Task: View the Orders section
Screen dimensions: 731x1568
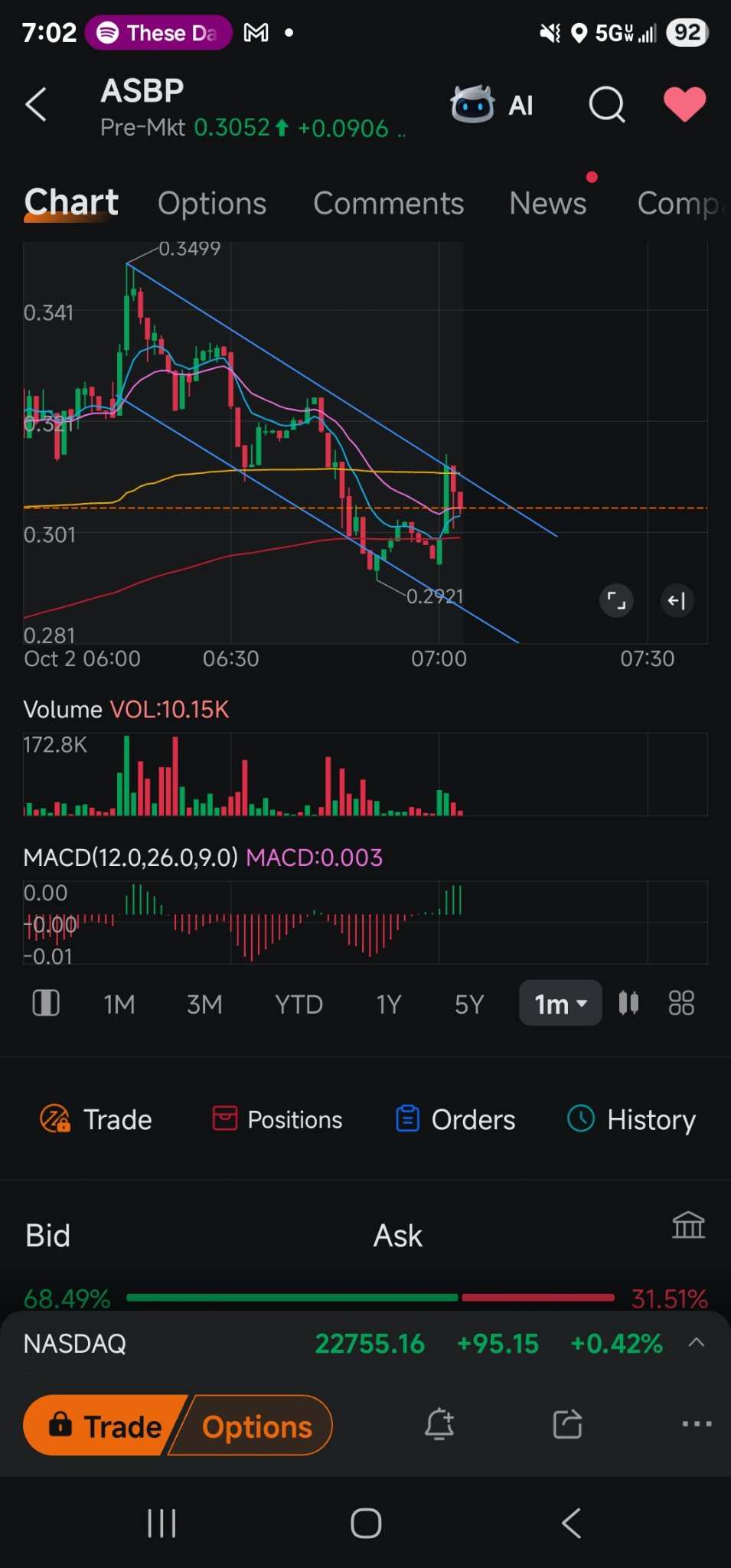Action: coord(455,1119)
